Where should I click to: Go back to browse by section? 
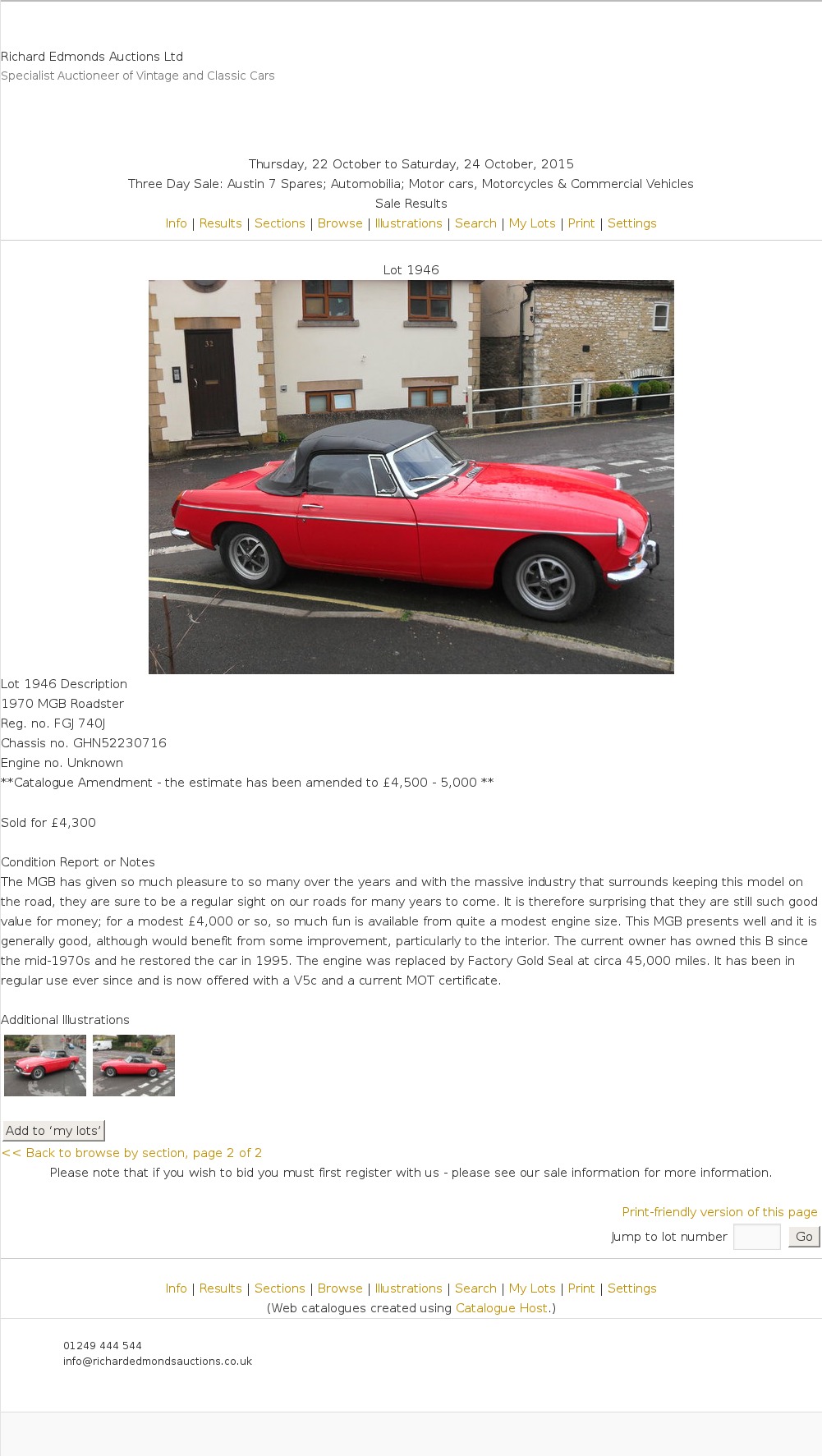[131, 1153]
